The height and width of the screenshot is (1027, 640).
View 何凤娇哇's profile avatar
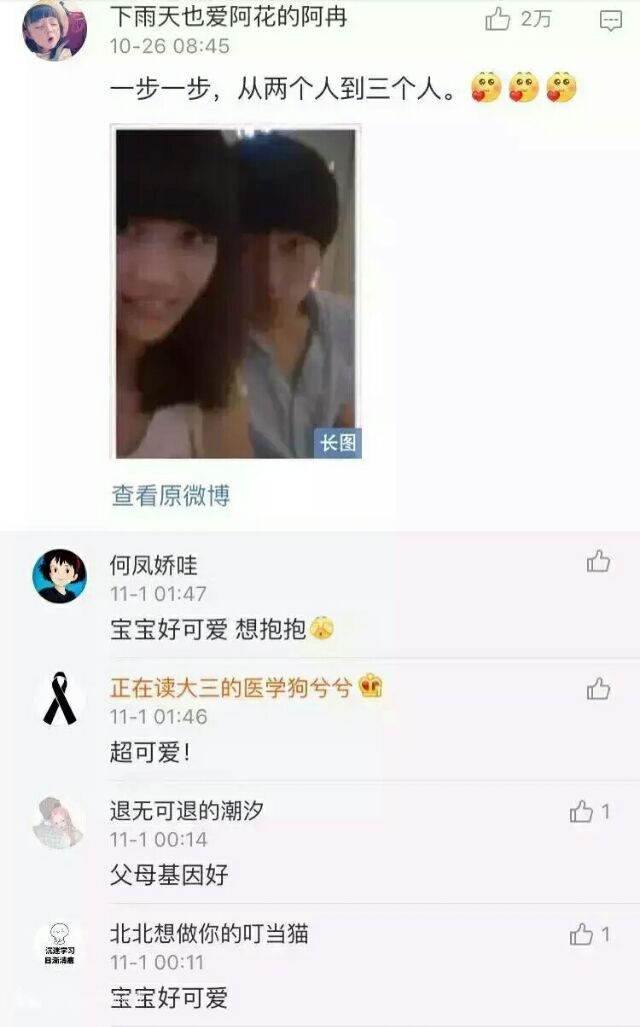60,576
